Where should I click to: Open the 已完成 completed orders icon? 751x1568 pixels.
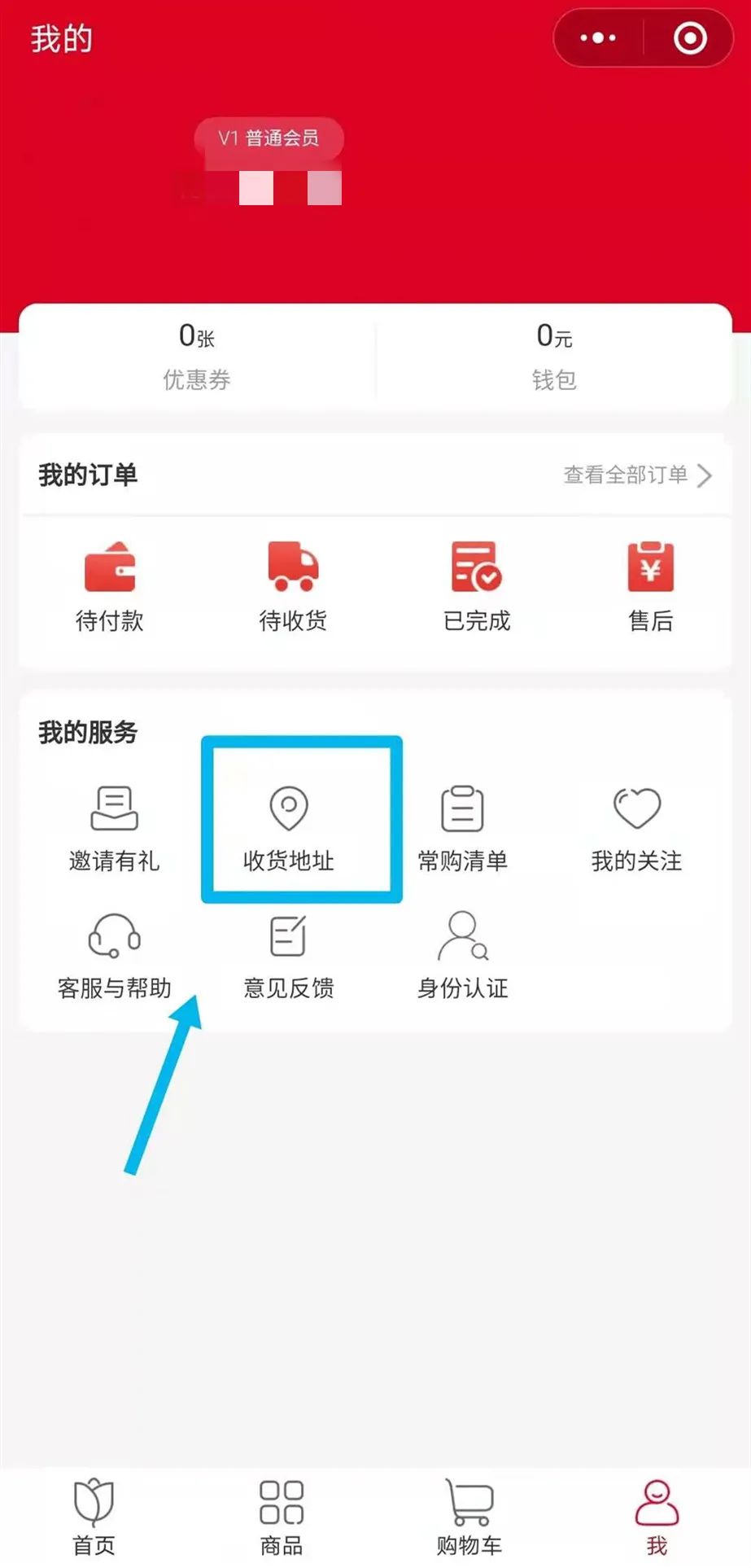pyautogui.click(x=473, y=582)
